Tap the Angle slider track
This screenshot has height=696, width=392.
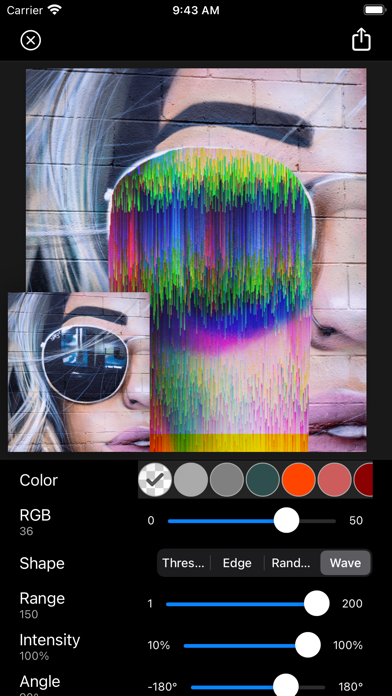click(258, 686)
